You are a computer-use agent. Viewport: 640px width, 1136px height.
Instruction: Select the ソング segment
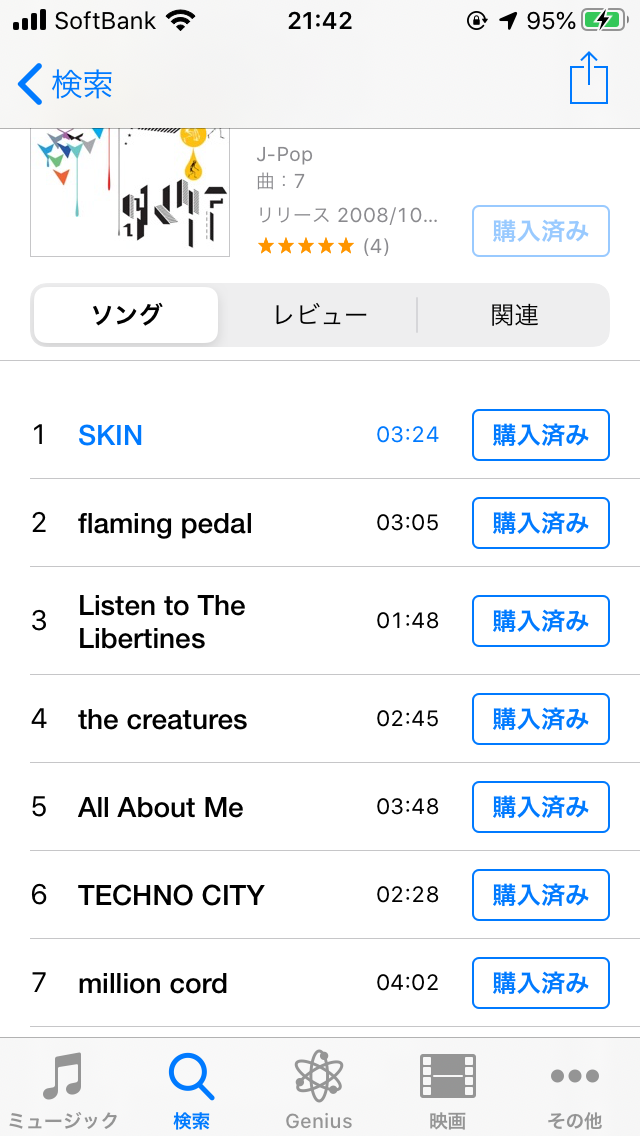[126, 316]
